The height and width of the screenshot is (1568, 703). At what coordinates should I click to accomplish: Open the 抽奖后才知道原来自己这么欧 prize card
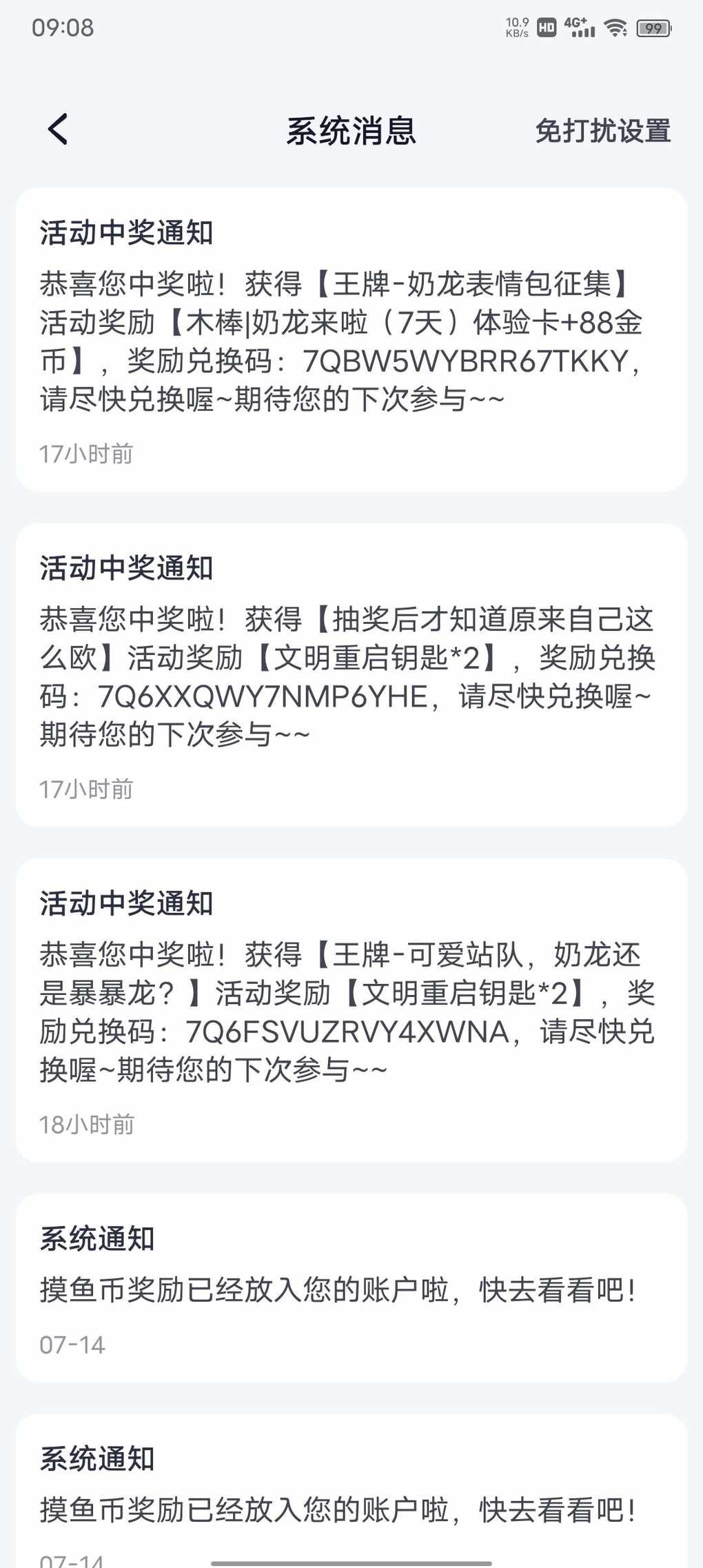coord(351,675)
